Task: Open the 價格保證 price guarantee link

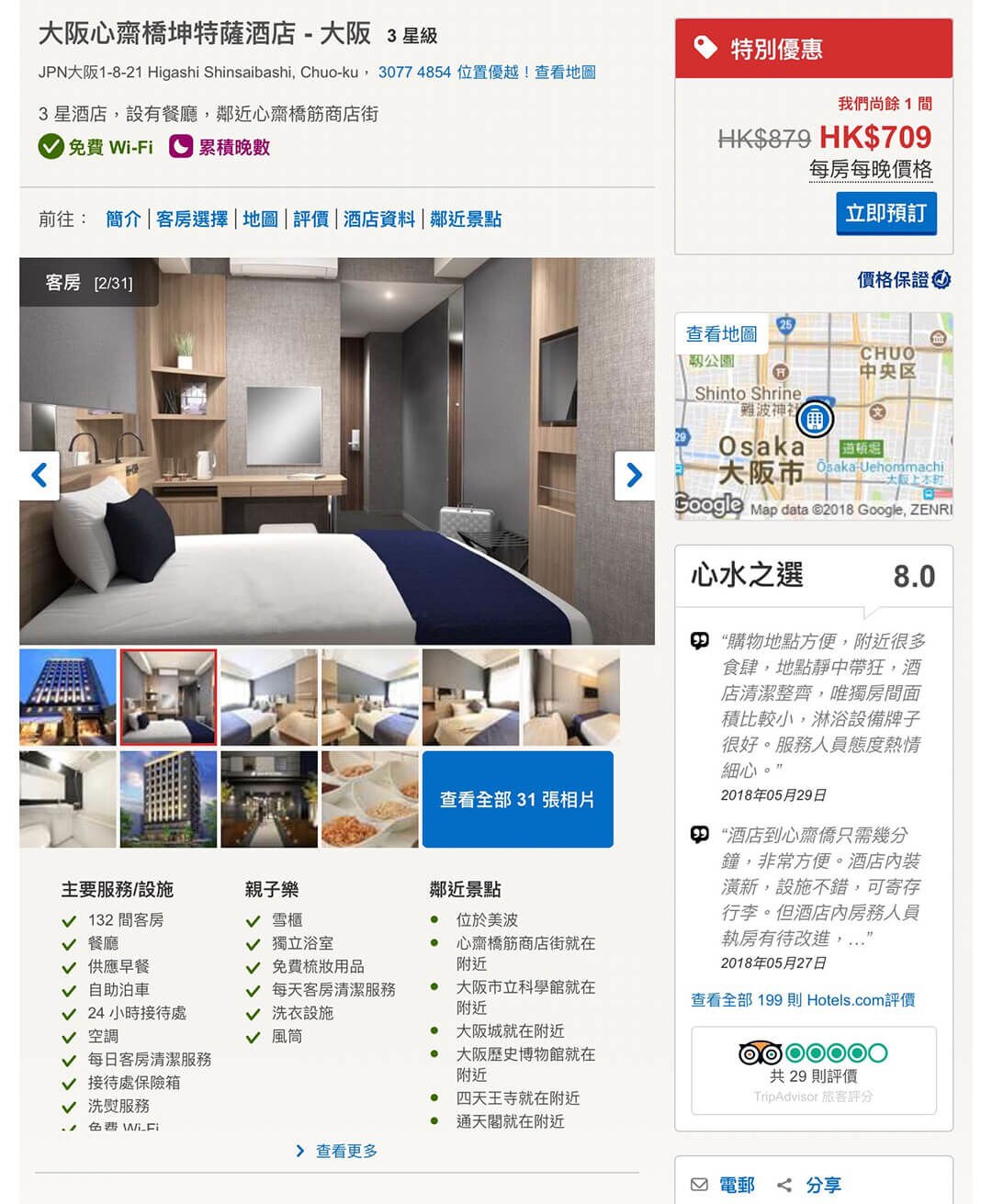Action: 903,279
